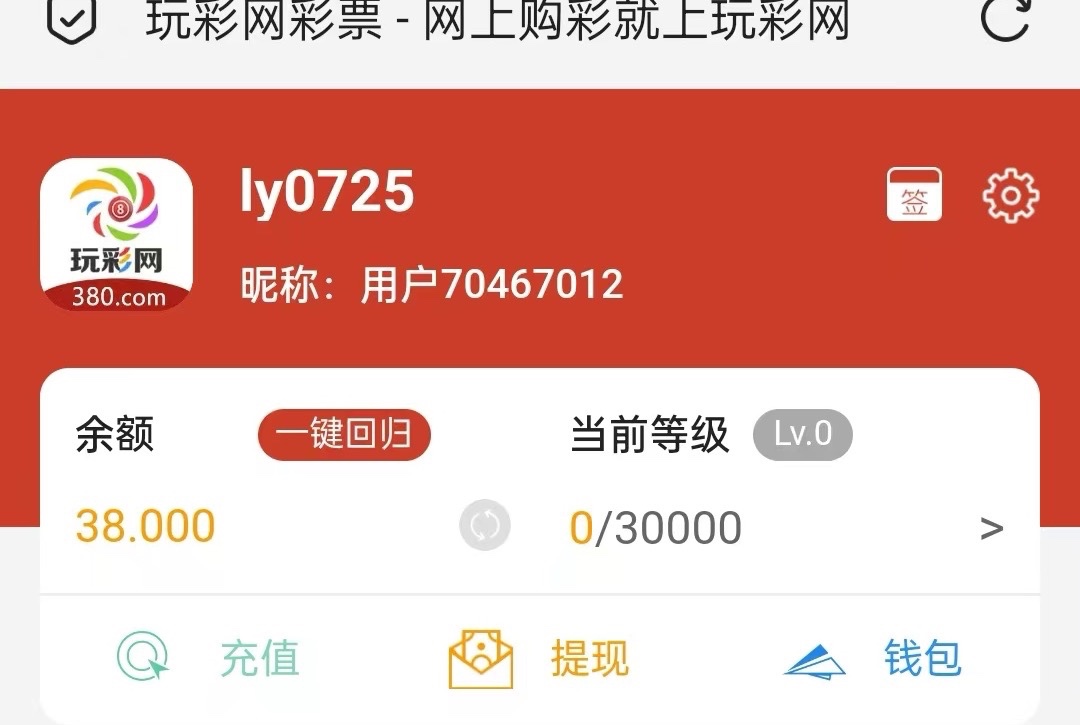Viewport: 1080px width, 725px height.
Task: View site security shield info
Action: [x=72, y=20]
